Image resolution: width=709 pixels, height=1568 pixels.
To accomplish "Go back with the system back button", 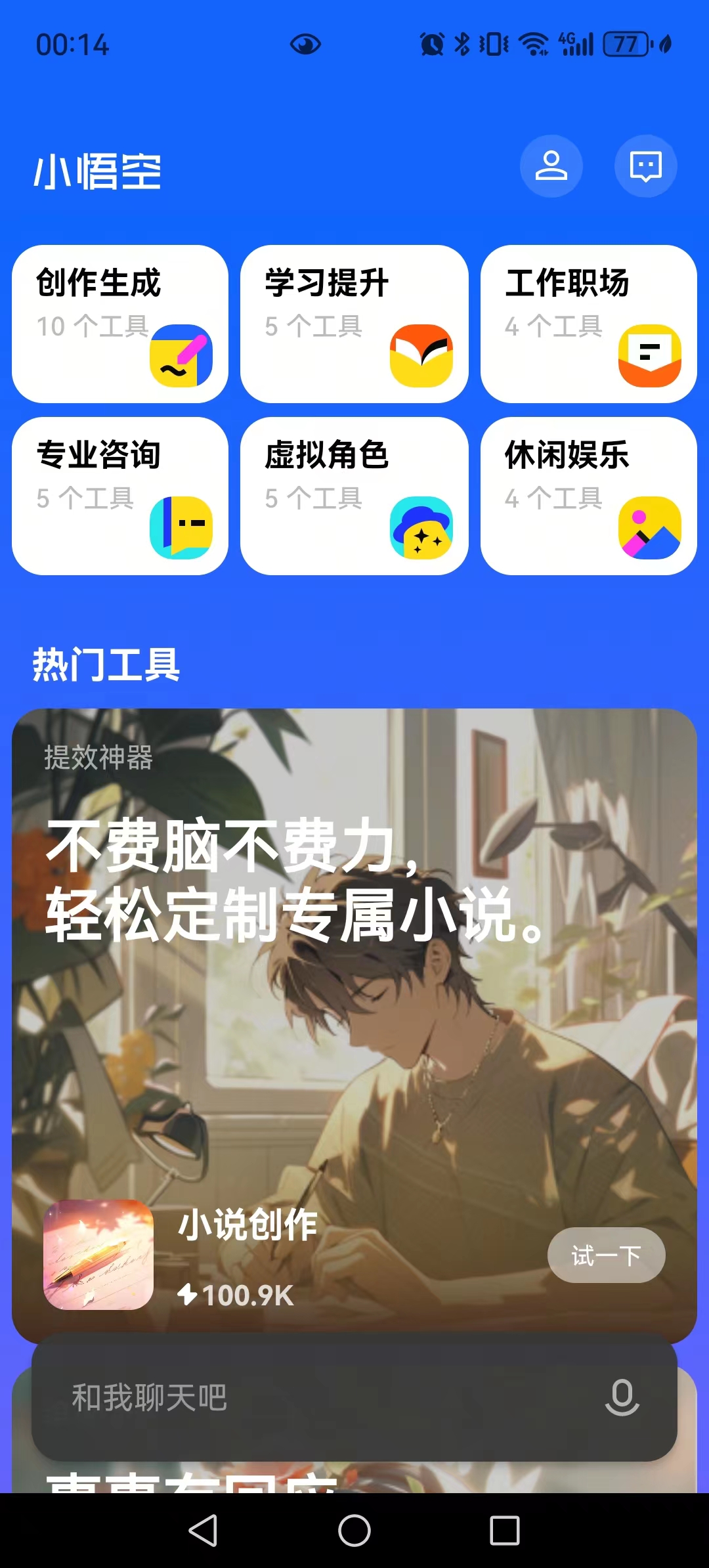I will click(x=203, y=1531).
